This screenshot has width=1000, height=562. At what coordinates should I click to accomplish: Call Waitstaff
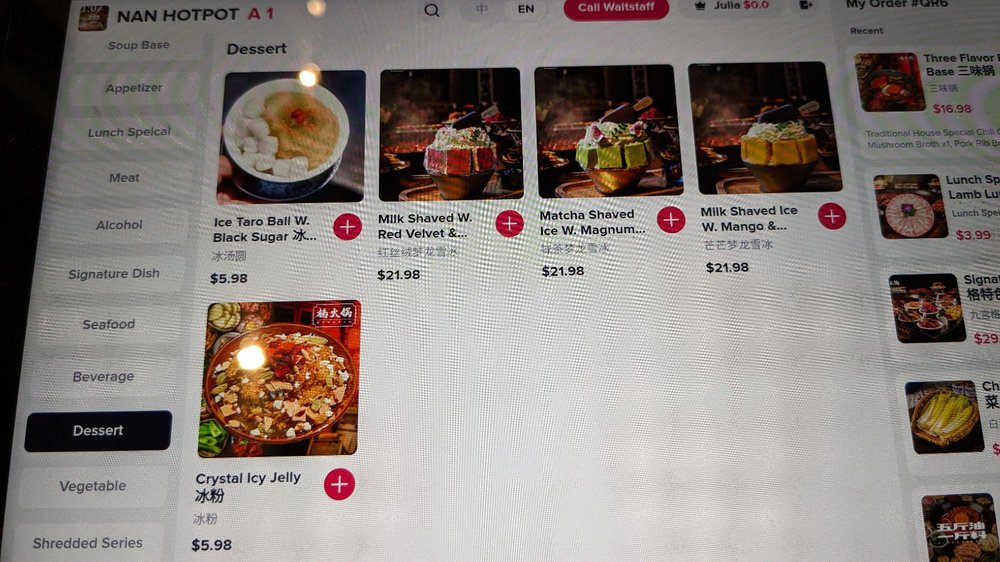[x=616, y=8]
